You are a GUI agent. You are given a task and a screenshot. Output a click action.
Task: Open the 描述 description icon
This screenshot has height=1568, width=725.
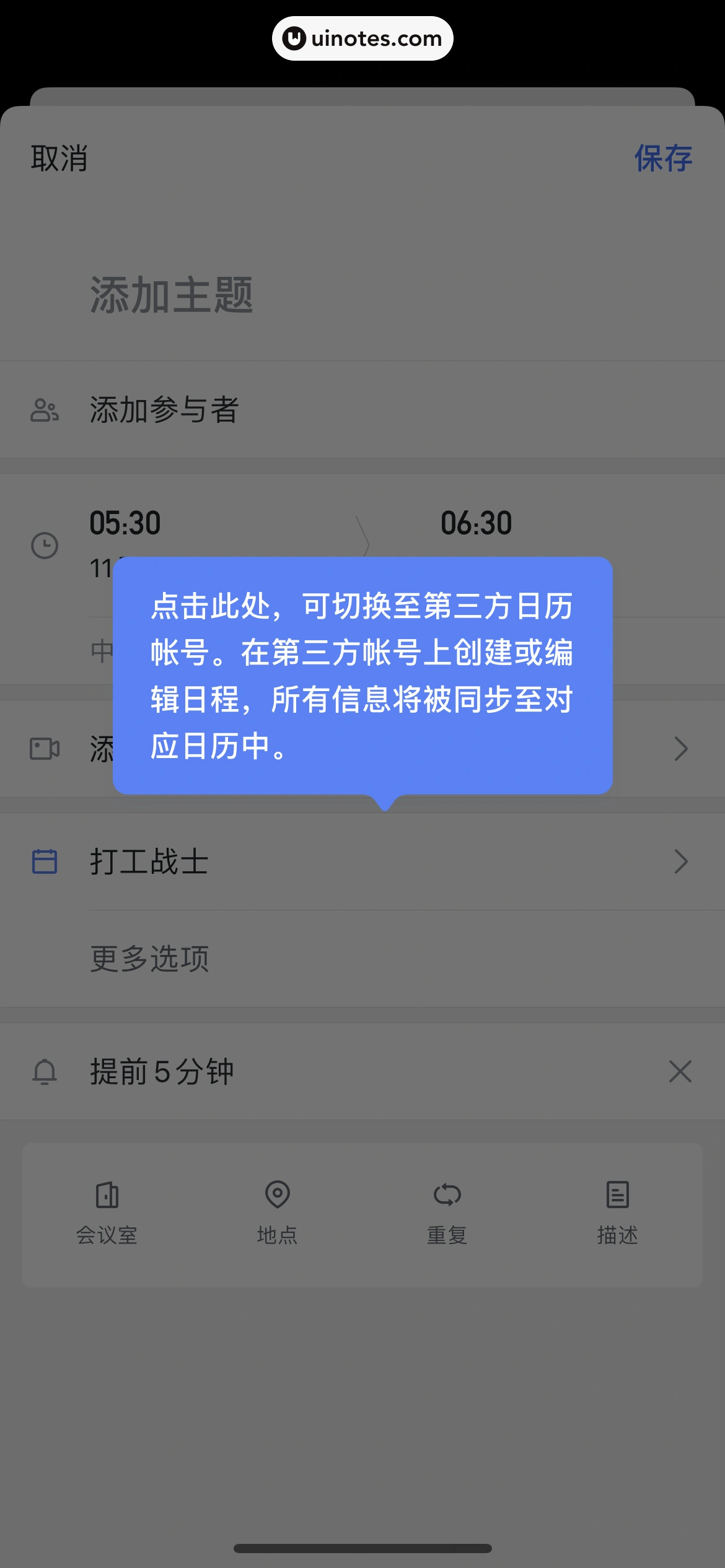[617, 1197]
